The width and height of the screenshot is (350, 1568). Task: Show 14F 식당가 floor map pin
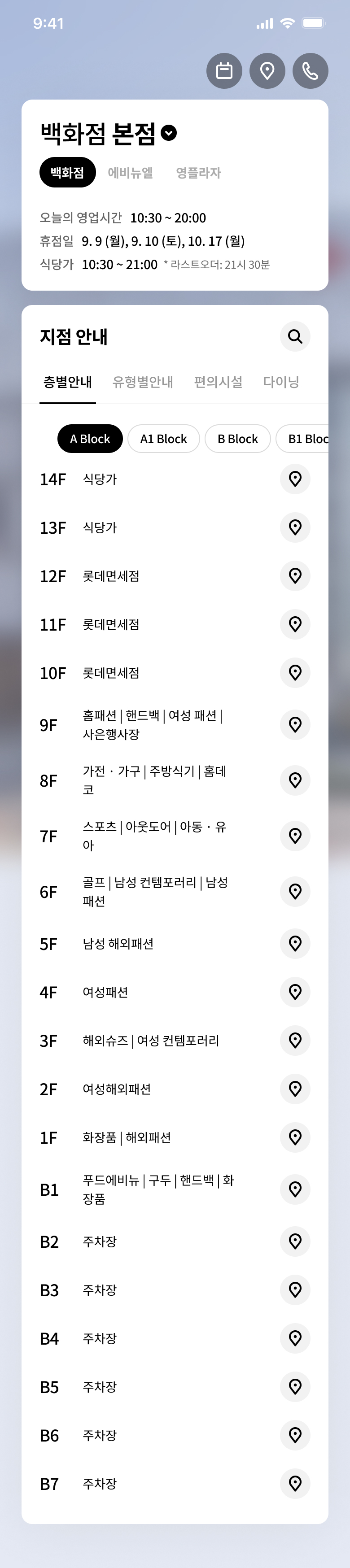tap(295, 479)
